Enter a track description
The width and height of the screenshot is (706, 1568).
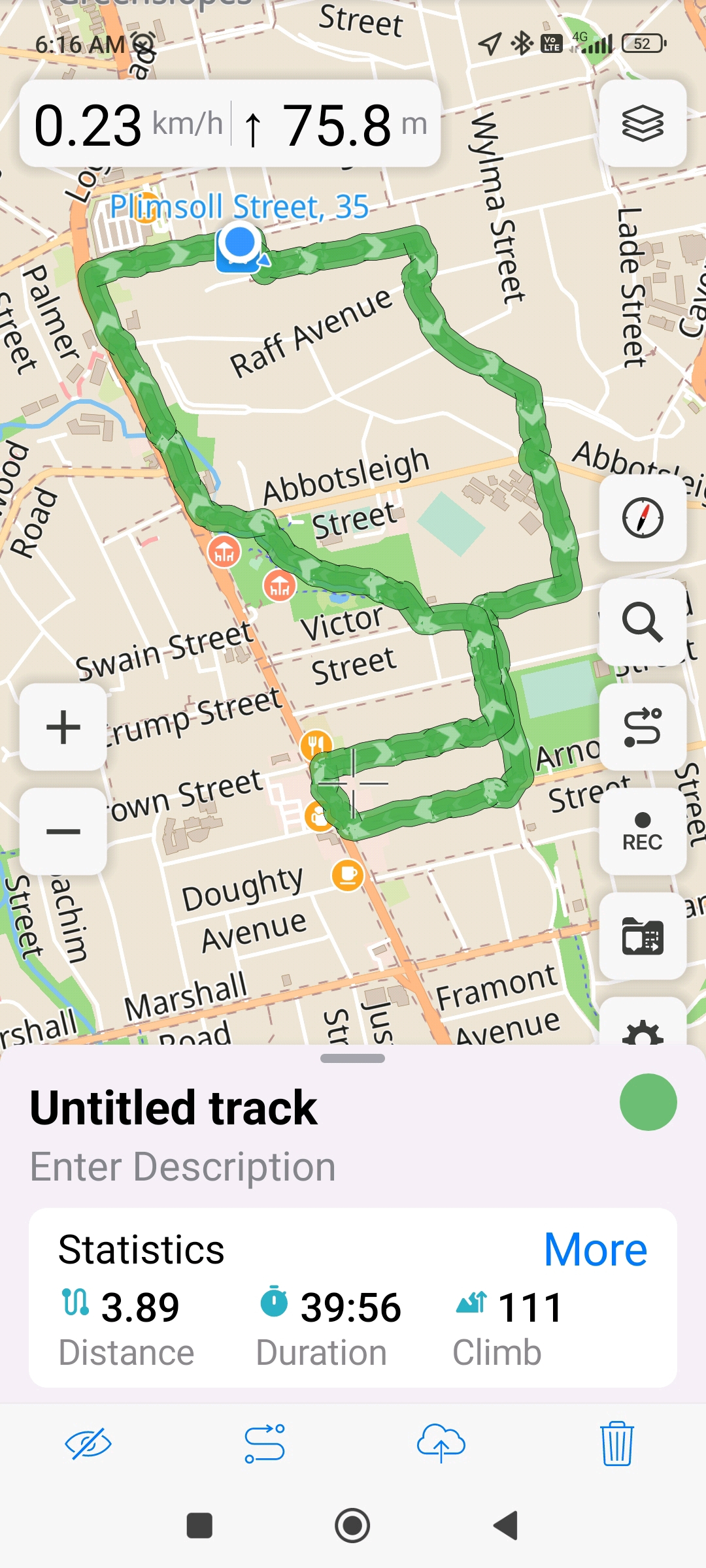tap(183, 1167)
